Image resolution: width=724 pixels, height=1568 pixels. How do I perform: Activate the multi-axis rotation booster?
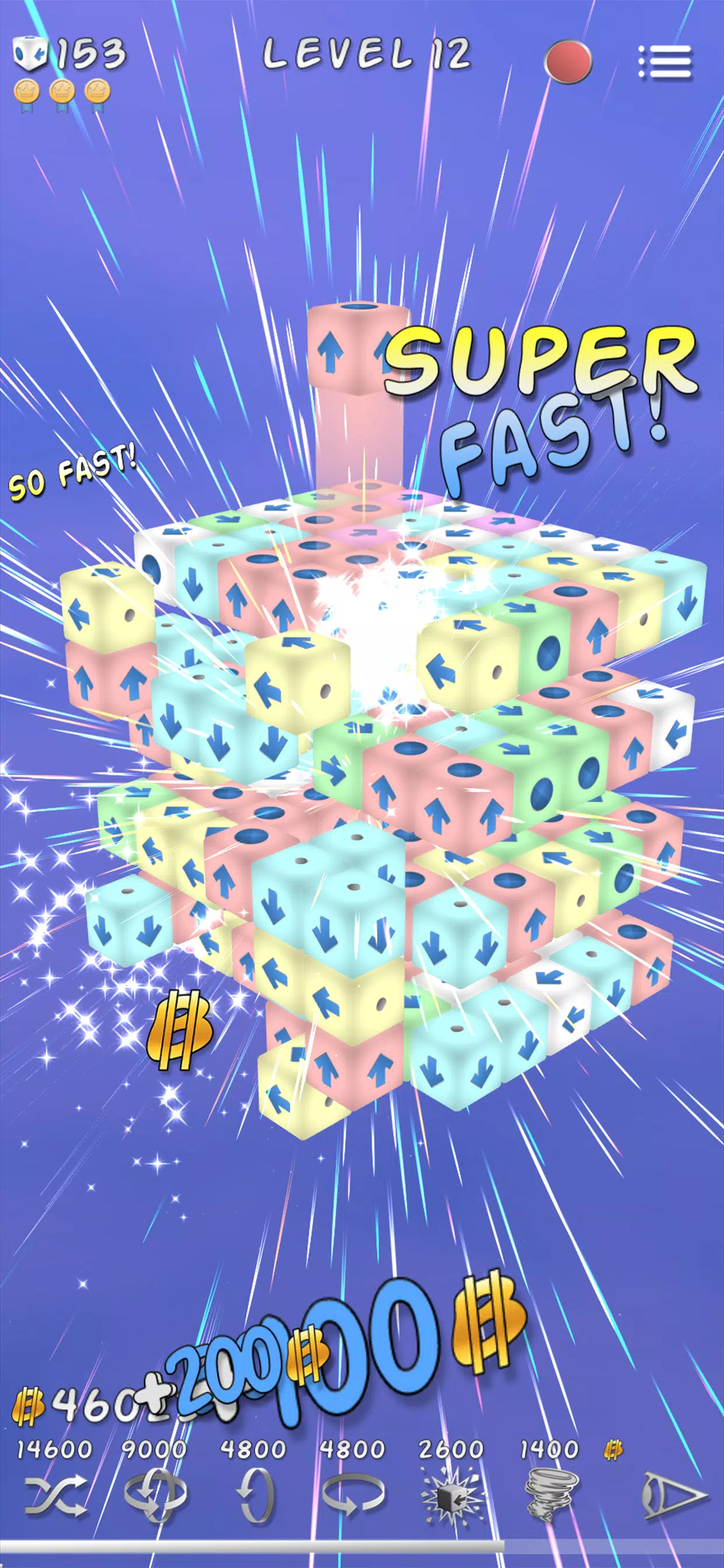pos(155,1497)
